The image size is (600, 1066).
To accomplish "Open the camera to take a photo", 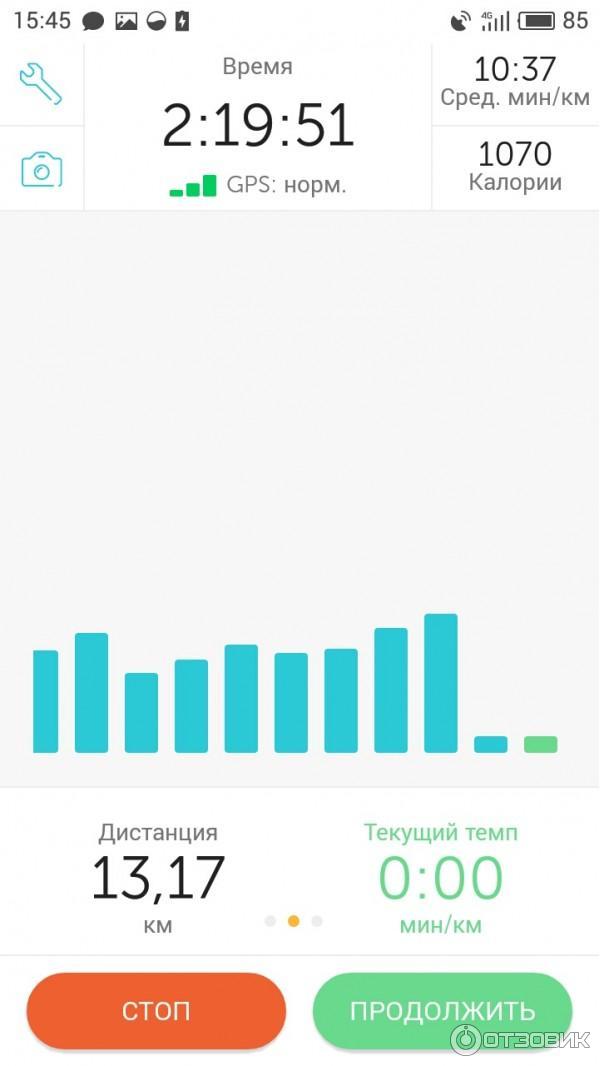I will (x=41, y=170).
